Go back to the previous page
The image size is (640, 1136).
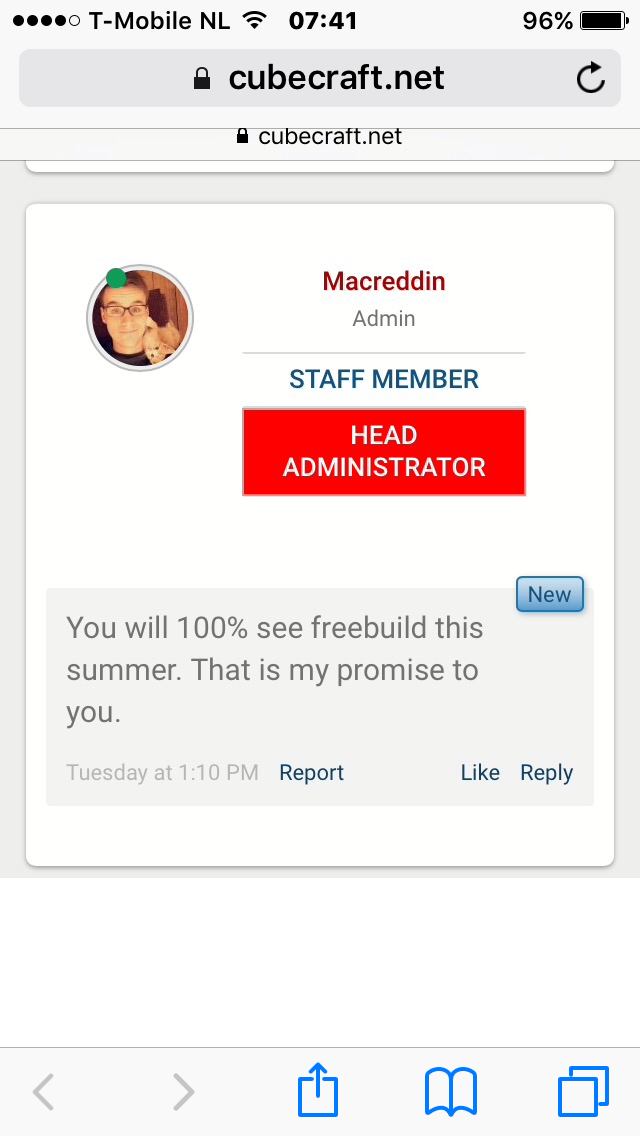(x=43, y=1091)
